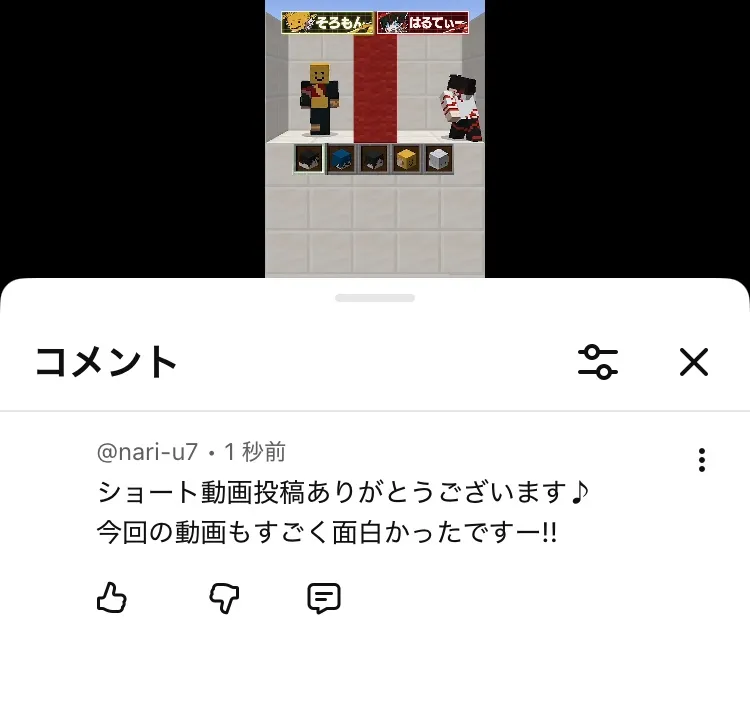The width and height of the screenshot is (750, 711).
Task: Open overflow menu on nari-u7's comment
Action: 702,460
